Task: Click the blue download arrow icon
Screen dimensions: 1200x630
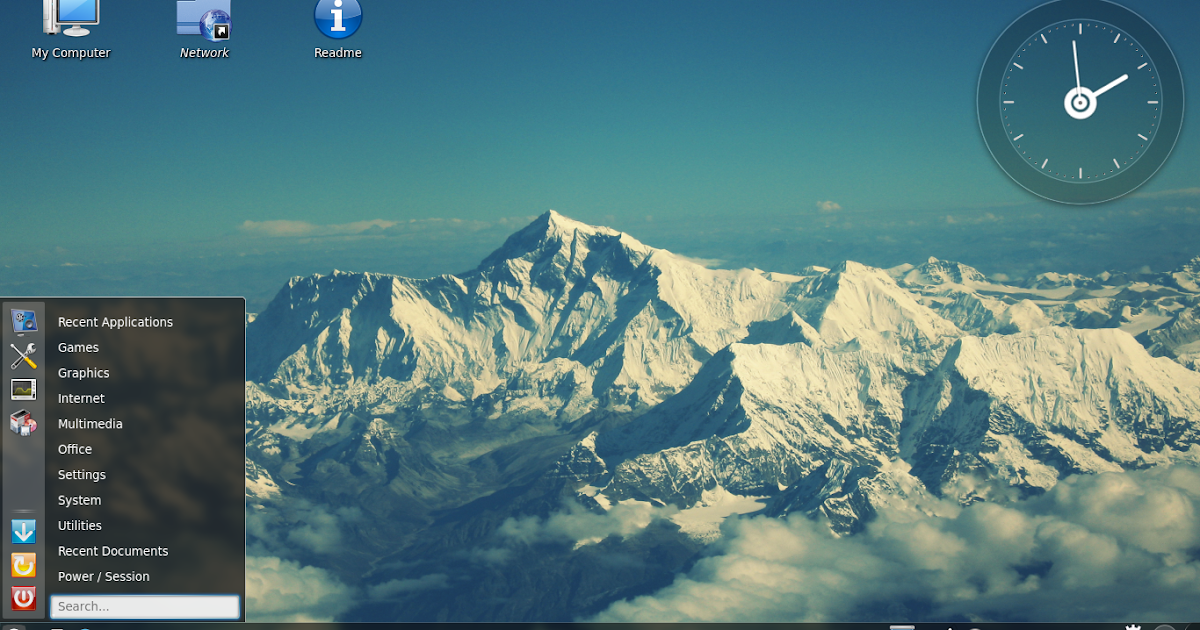Action: [23, 531]
